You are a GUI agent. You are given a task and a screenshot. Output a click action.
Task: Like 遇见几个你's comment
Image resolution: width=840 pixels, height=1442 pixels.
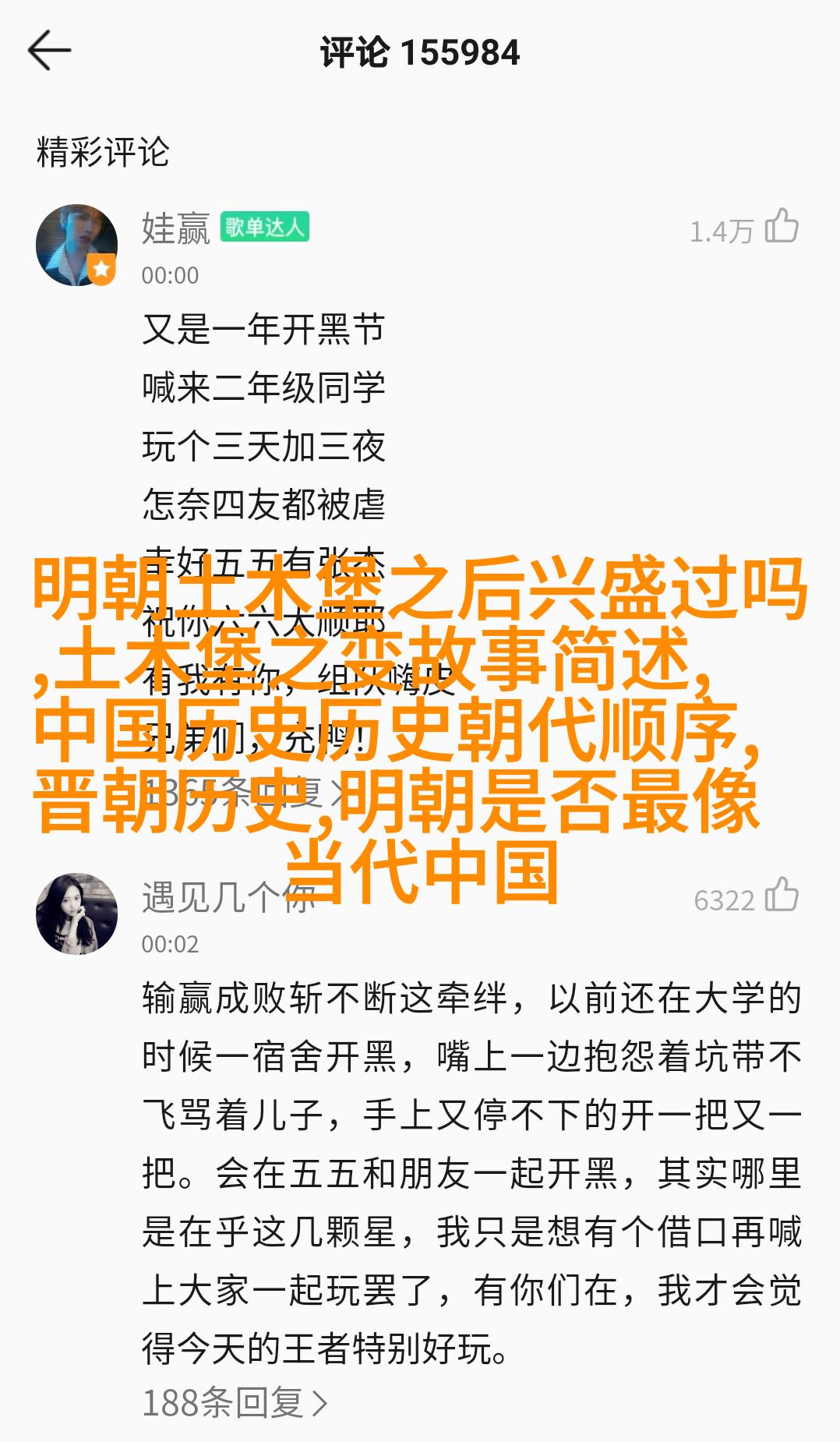782,896
